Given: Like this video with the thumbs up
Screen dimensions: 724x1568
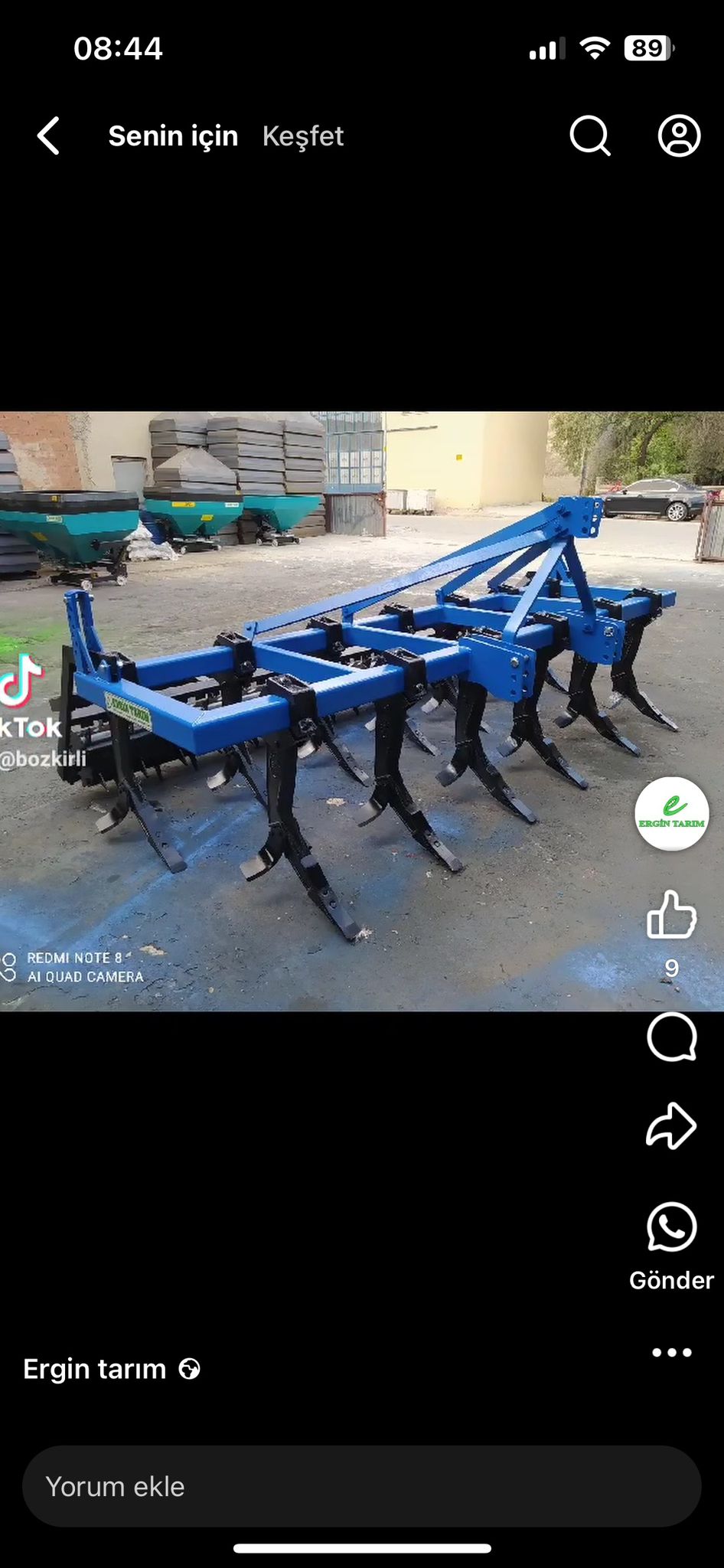Looking at the screenshot, I should click(x=671, y=915).
